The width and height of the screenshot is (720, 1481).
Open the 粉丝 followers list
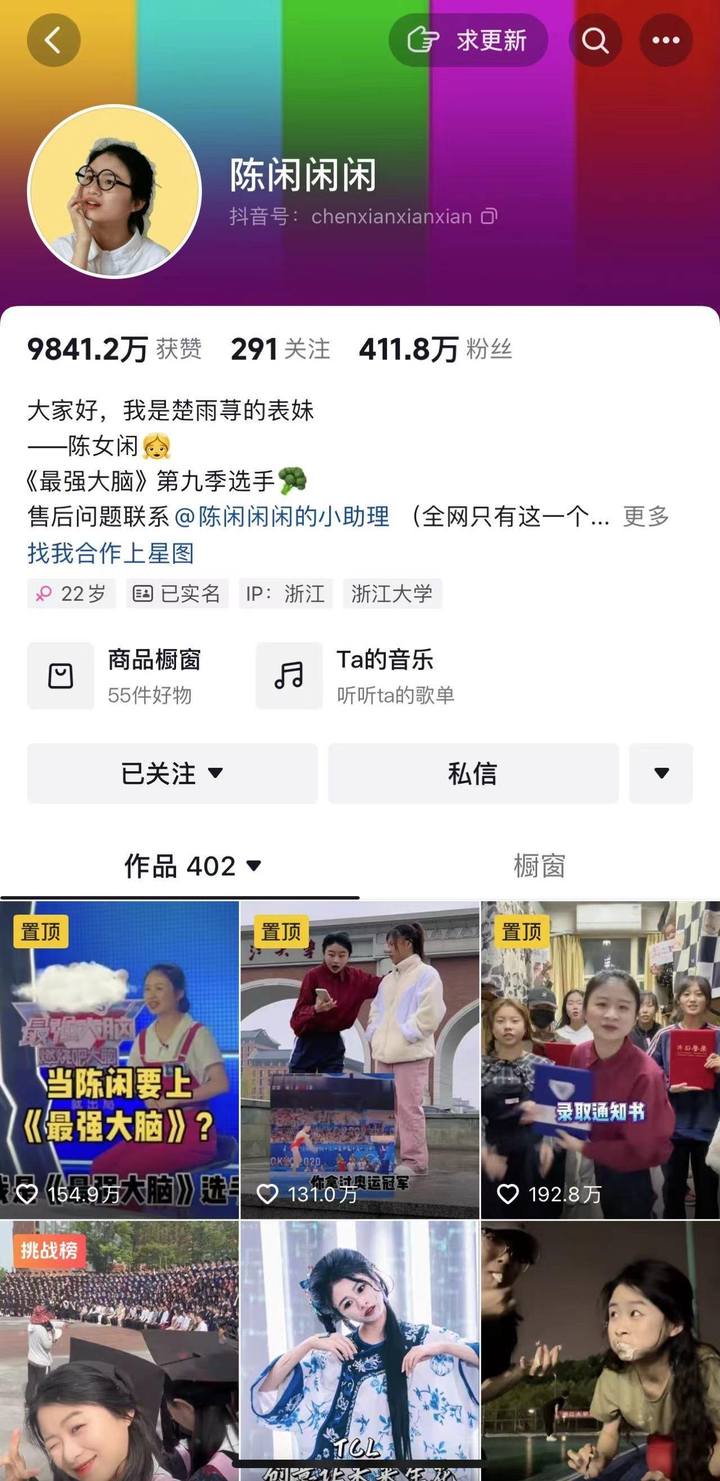(435, 349)
